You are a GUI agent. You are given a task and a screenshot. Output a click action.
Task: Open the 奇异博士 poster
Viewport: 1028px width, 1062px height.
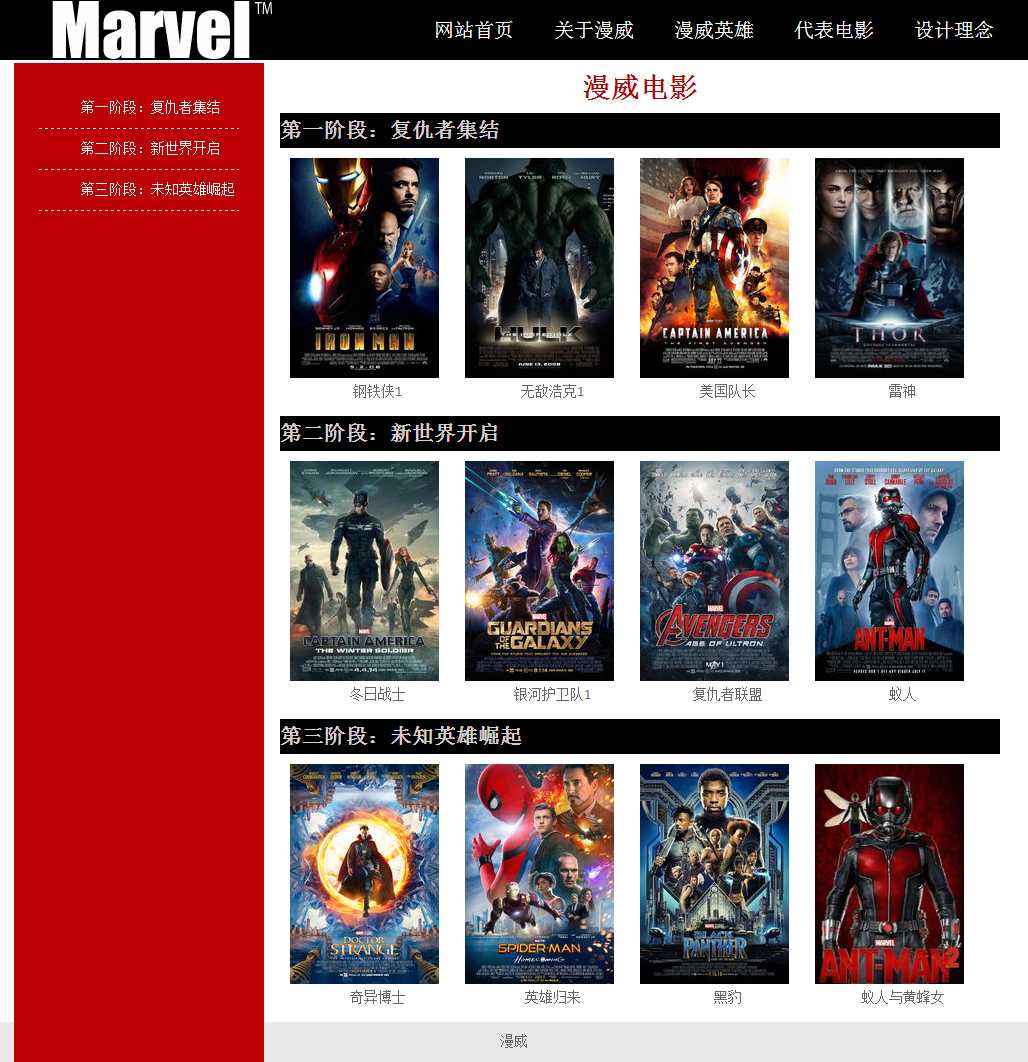tap(364, 874)
